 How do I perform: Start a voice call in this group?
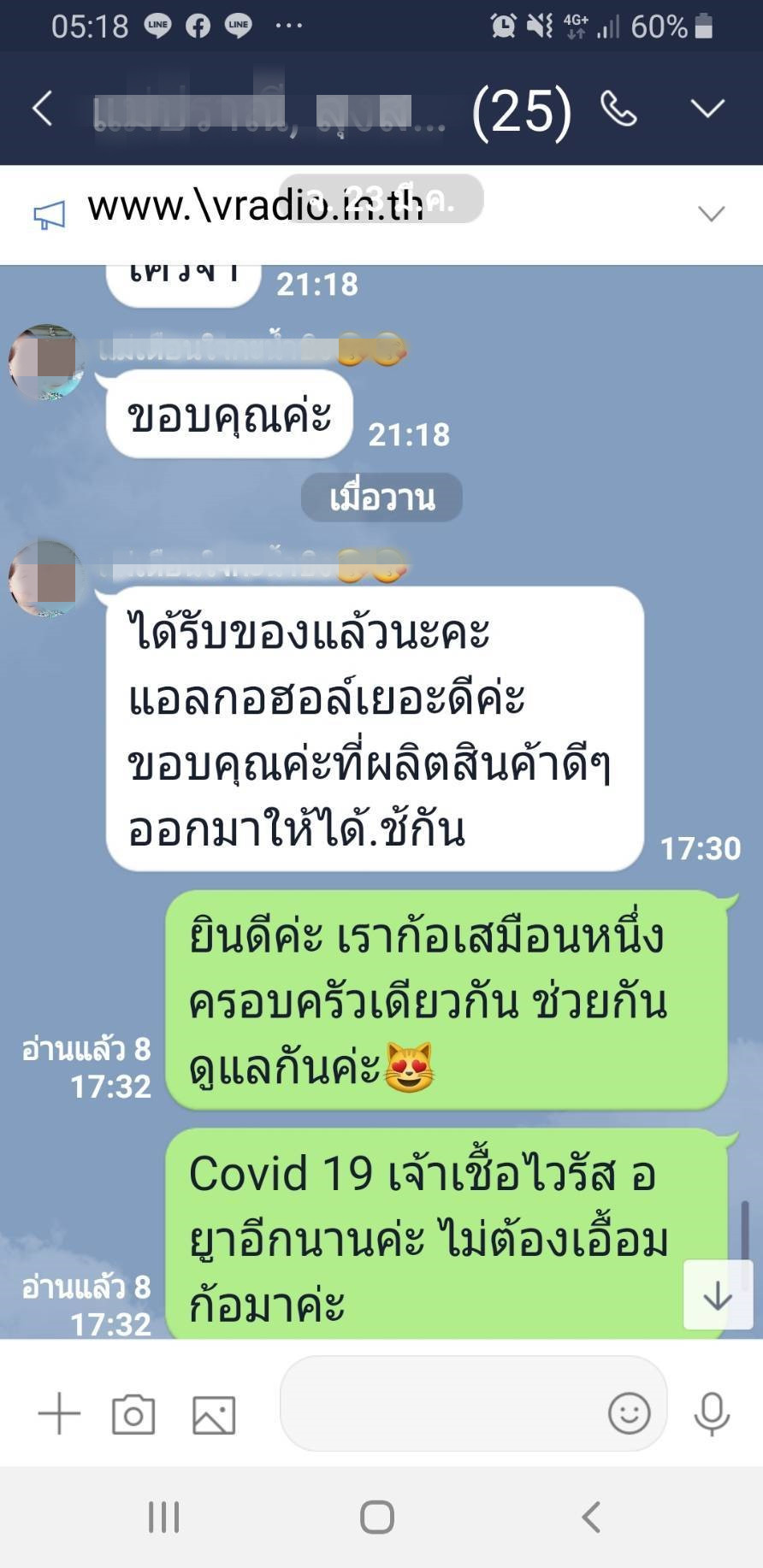(618, 109)
